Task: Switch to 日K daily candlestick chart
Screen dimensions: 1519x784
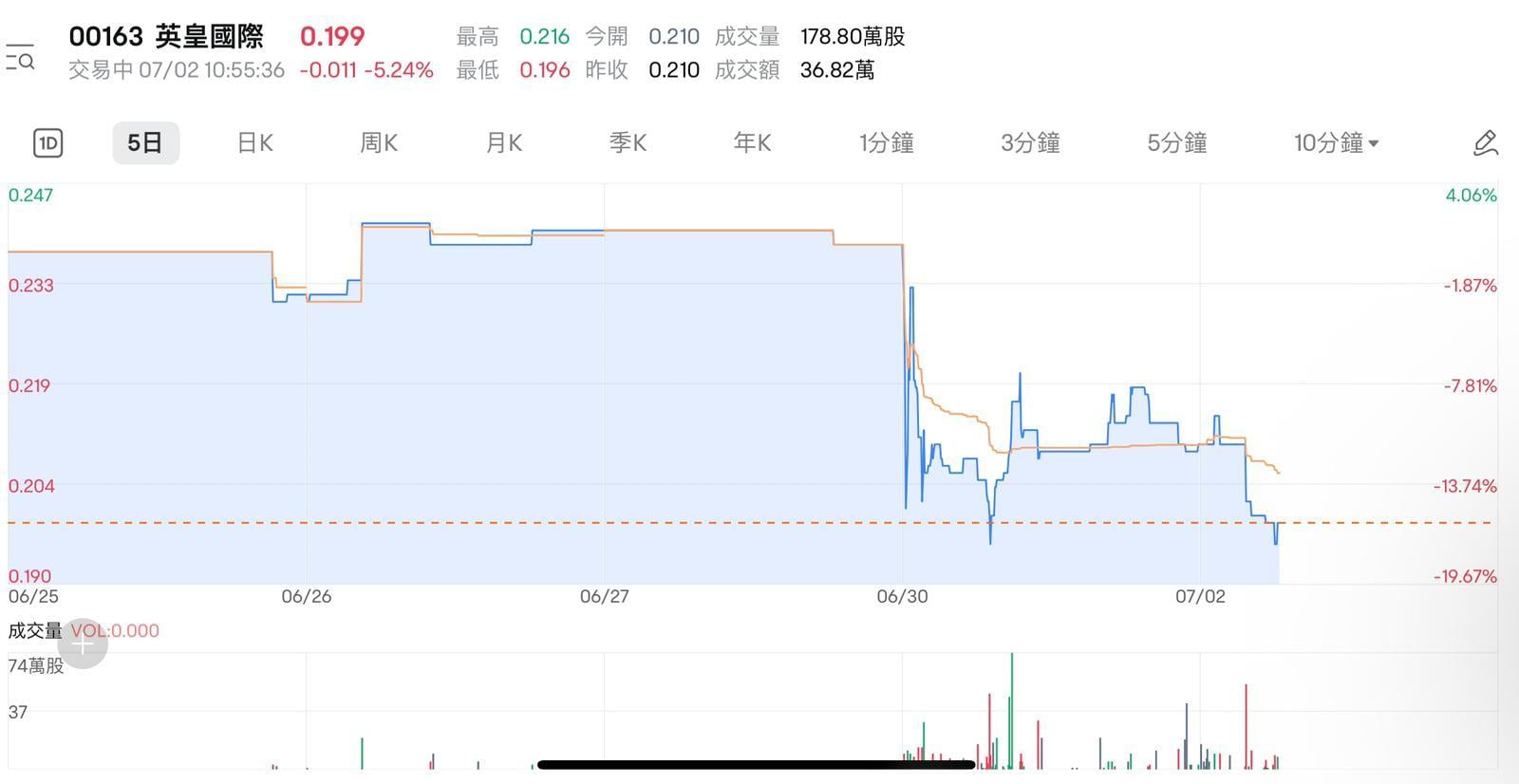Action: coord(254,143)
